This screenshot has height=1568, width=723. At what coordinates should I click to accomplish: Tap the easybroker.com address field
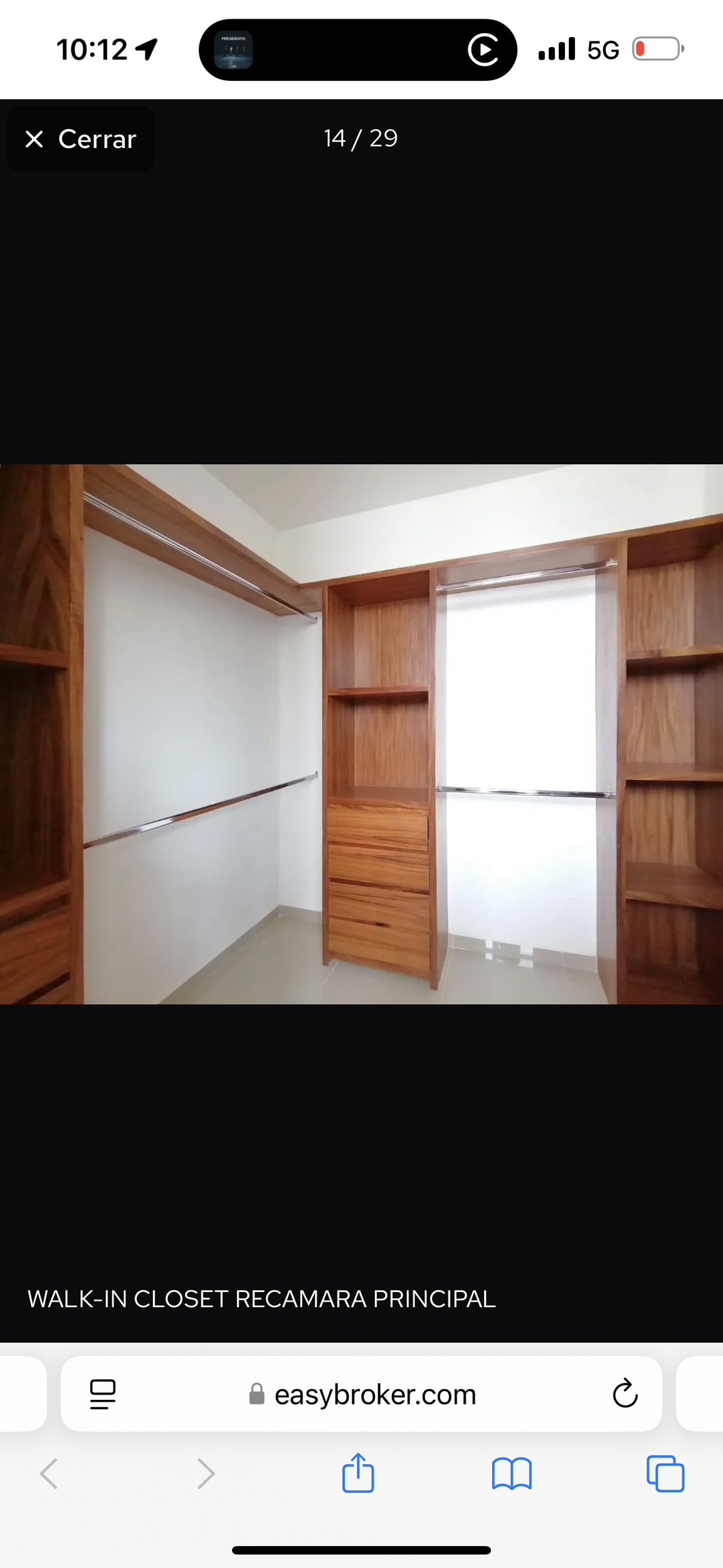[x=374, y=1394]
